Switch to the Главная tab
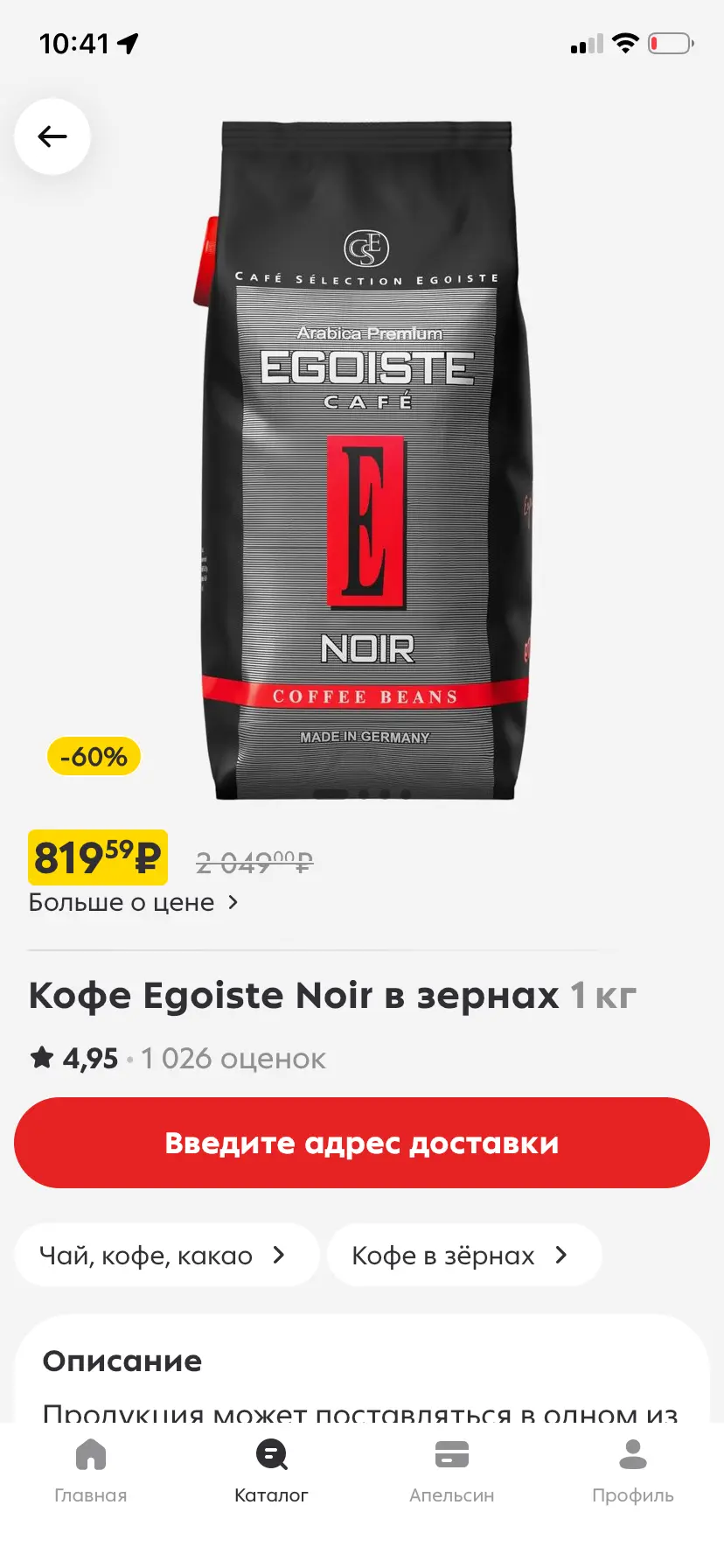 [91, 1472]
